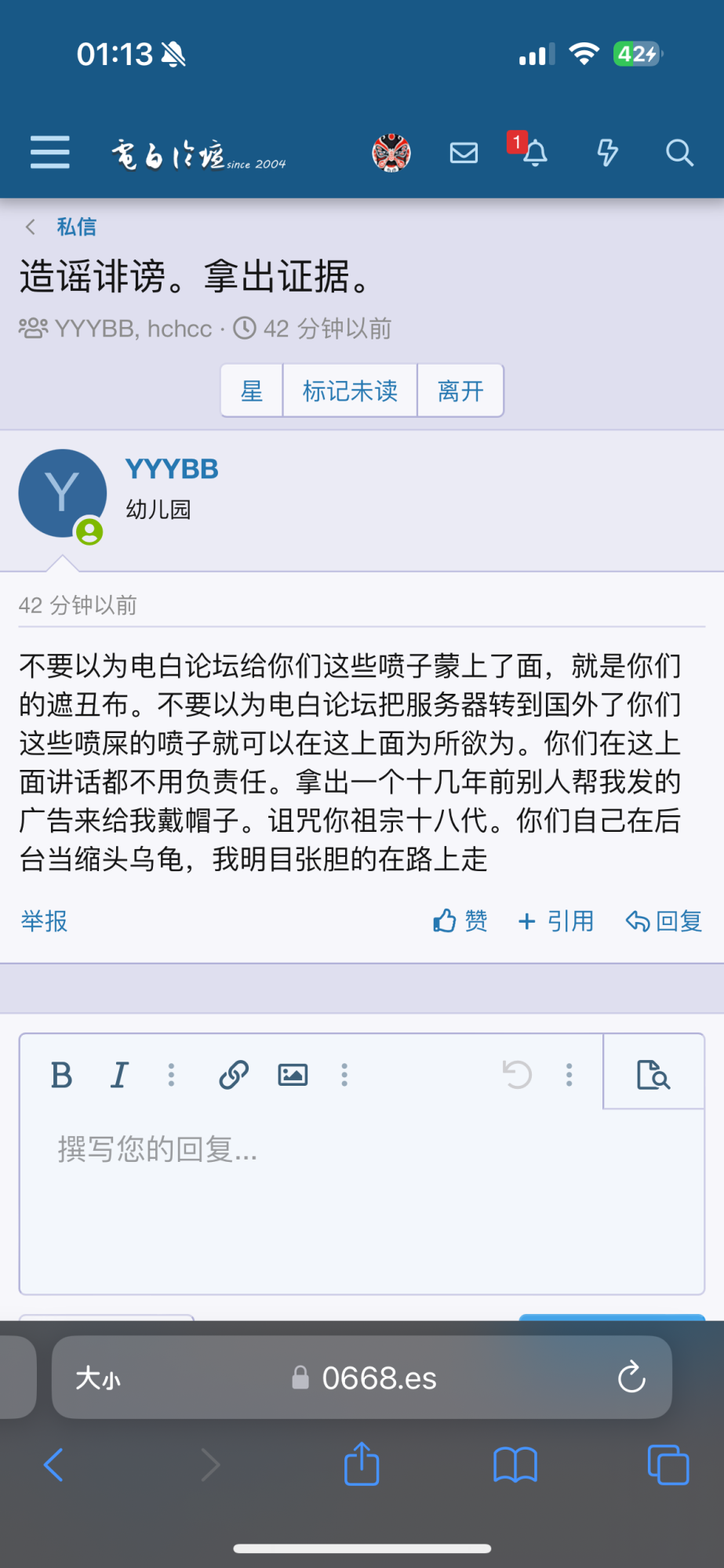Reply to the message with 回复
The width and height of the screenshot is (724, 1568).
click(664, 920)
